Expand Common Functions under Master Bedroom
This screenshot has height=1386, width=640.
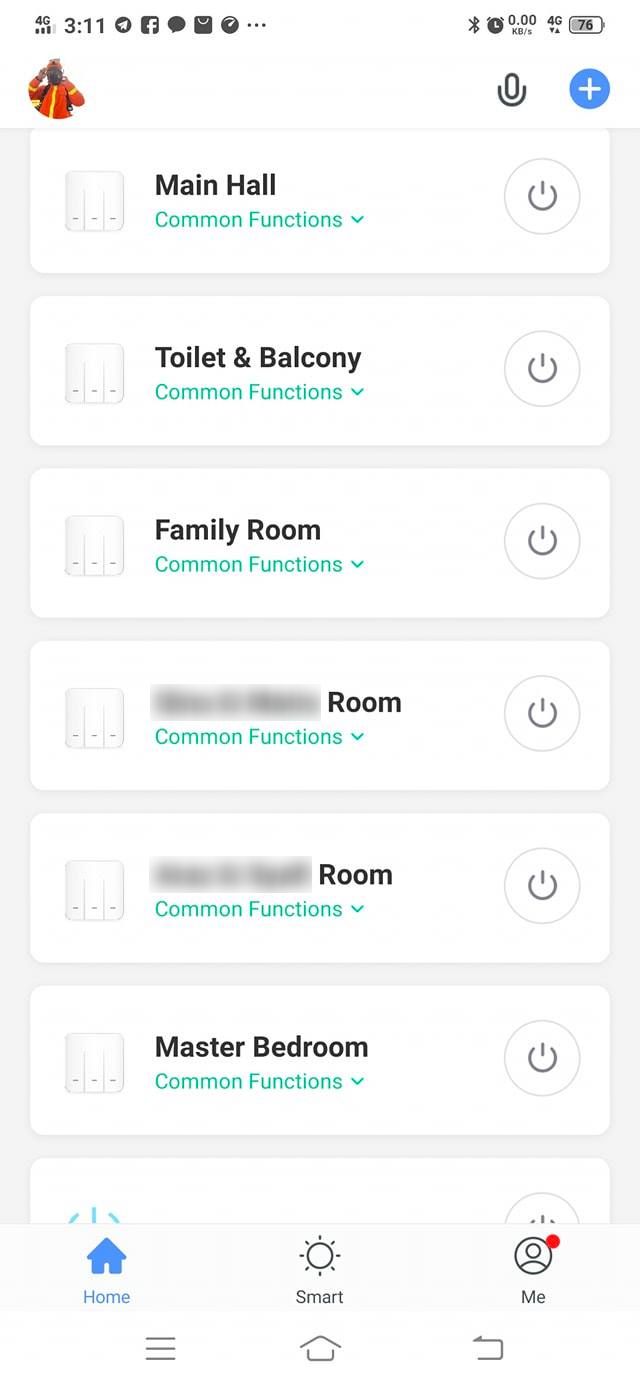259,1082
